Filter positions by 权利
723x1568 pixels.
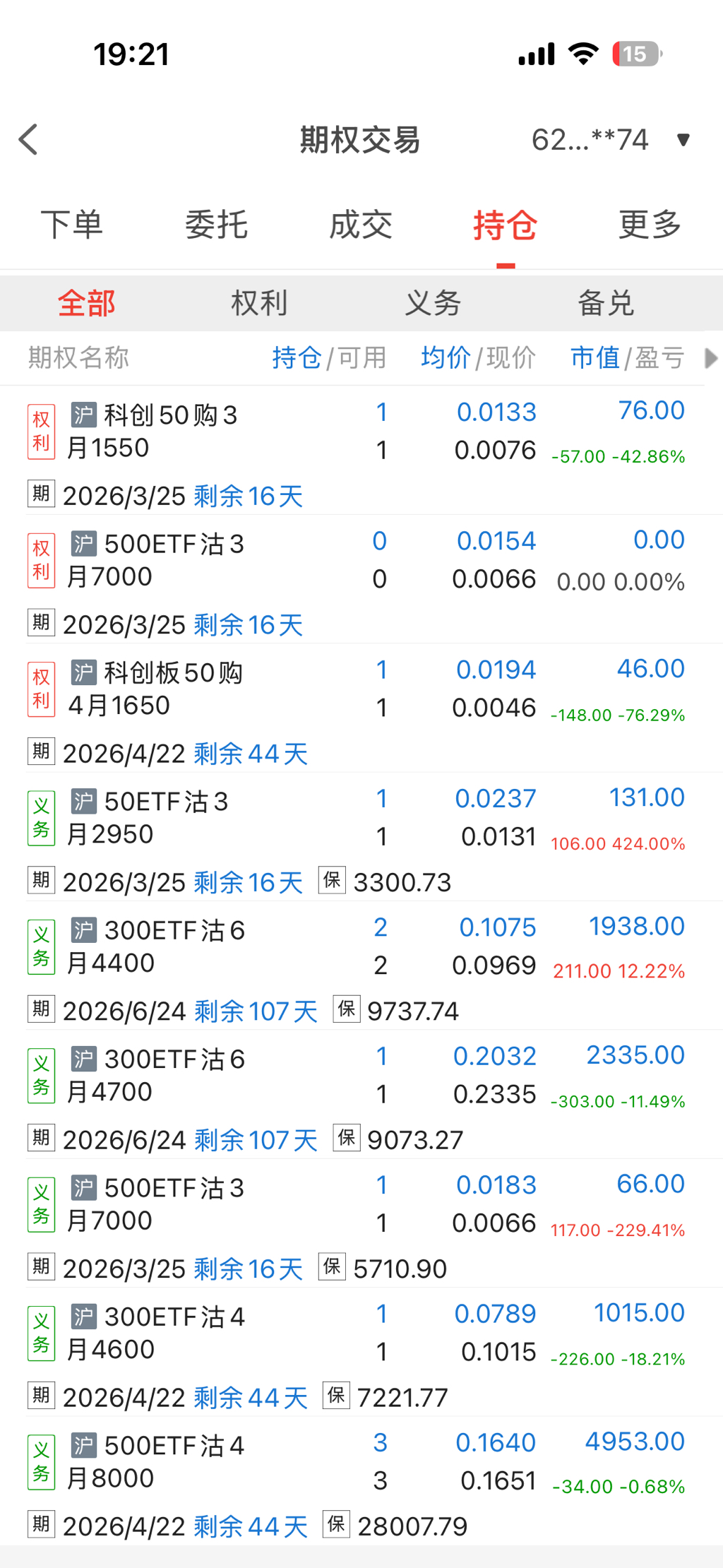click(x=259, y=304)
